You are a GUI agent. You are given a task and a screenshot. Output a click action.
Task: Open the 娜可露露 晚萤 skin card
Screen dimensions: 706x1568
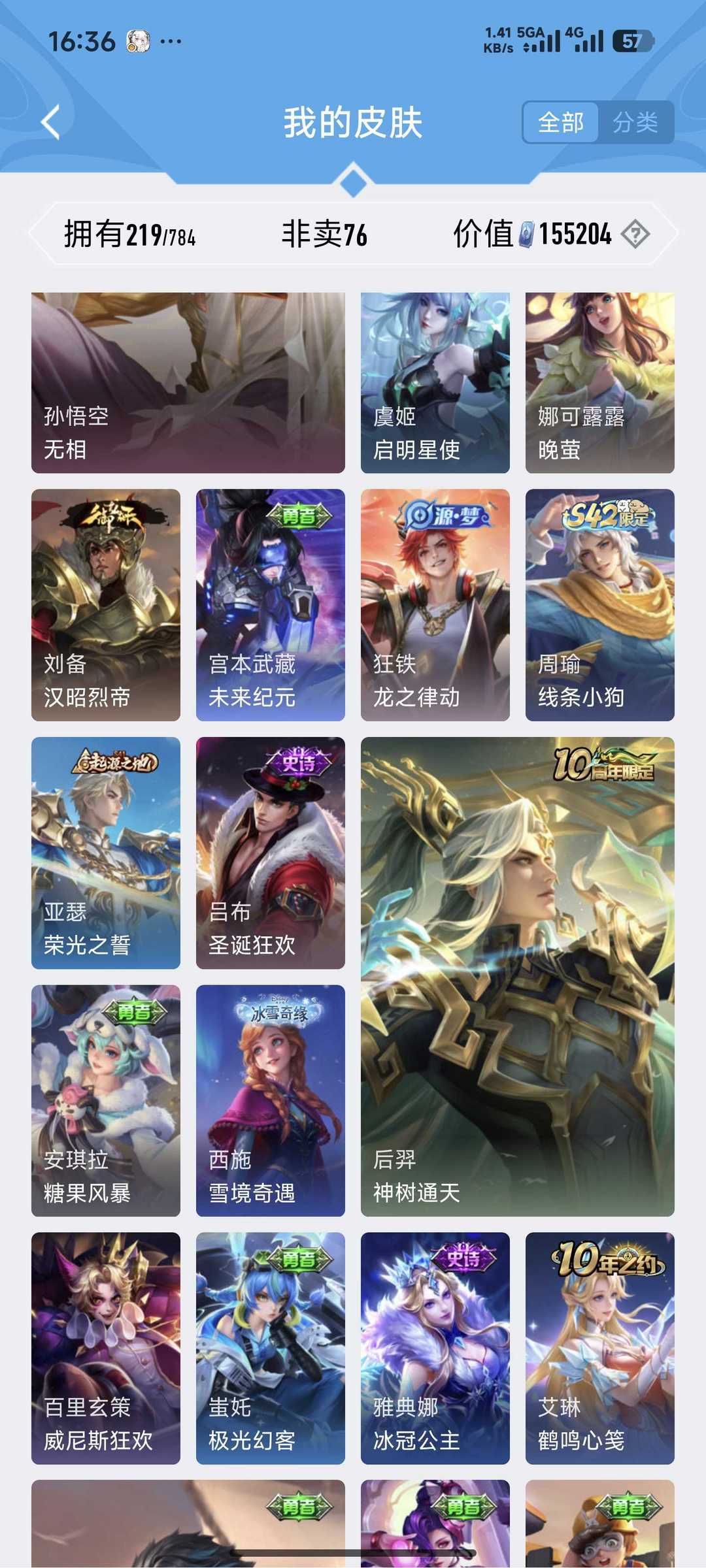[x=599, y=382]
